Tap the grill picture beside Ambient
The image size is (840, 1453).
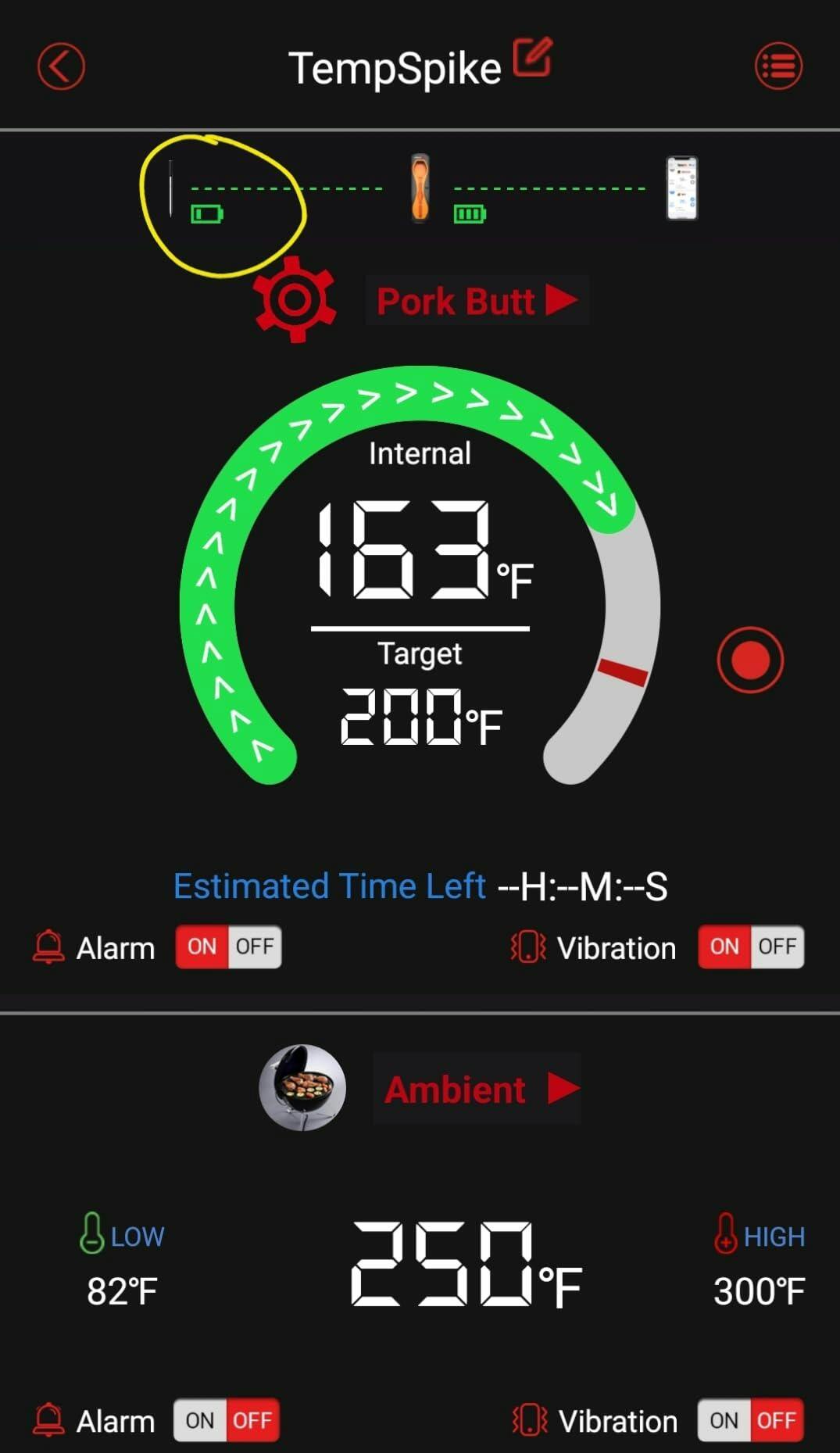coord(302,1087)
